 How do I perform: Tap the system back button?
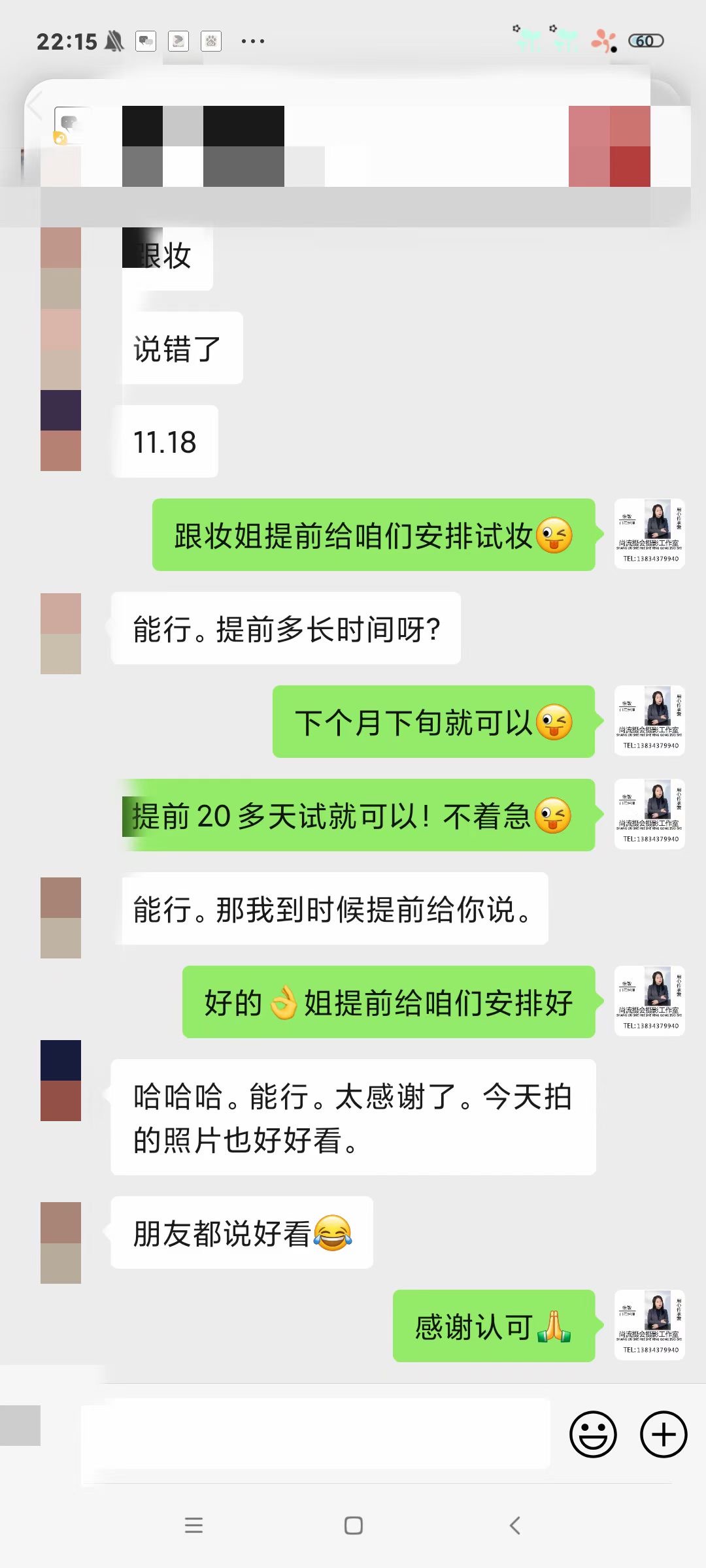point(514,1526)
